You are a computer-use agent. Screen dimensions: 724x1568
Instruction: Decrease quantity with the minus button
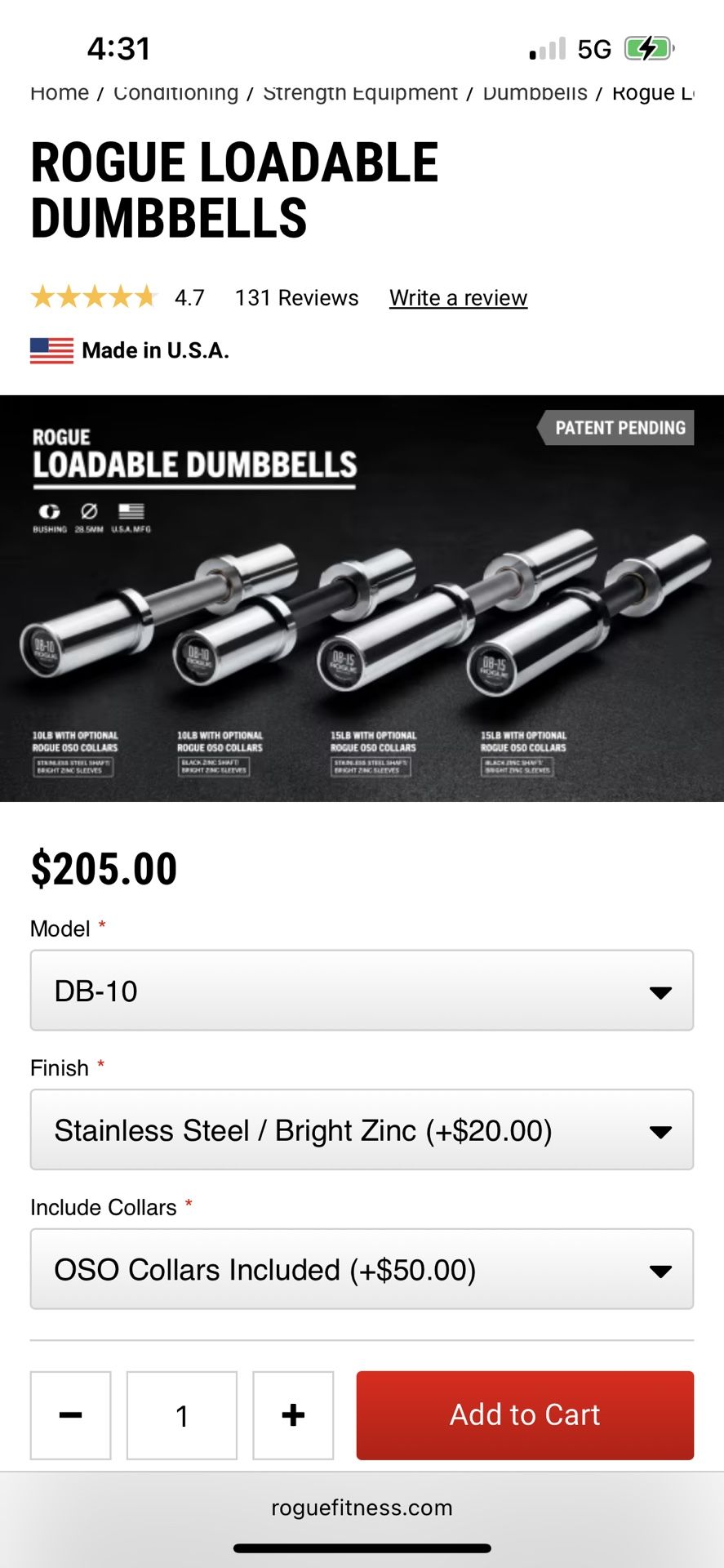[x=71, y=1415]
